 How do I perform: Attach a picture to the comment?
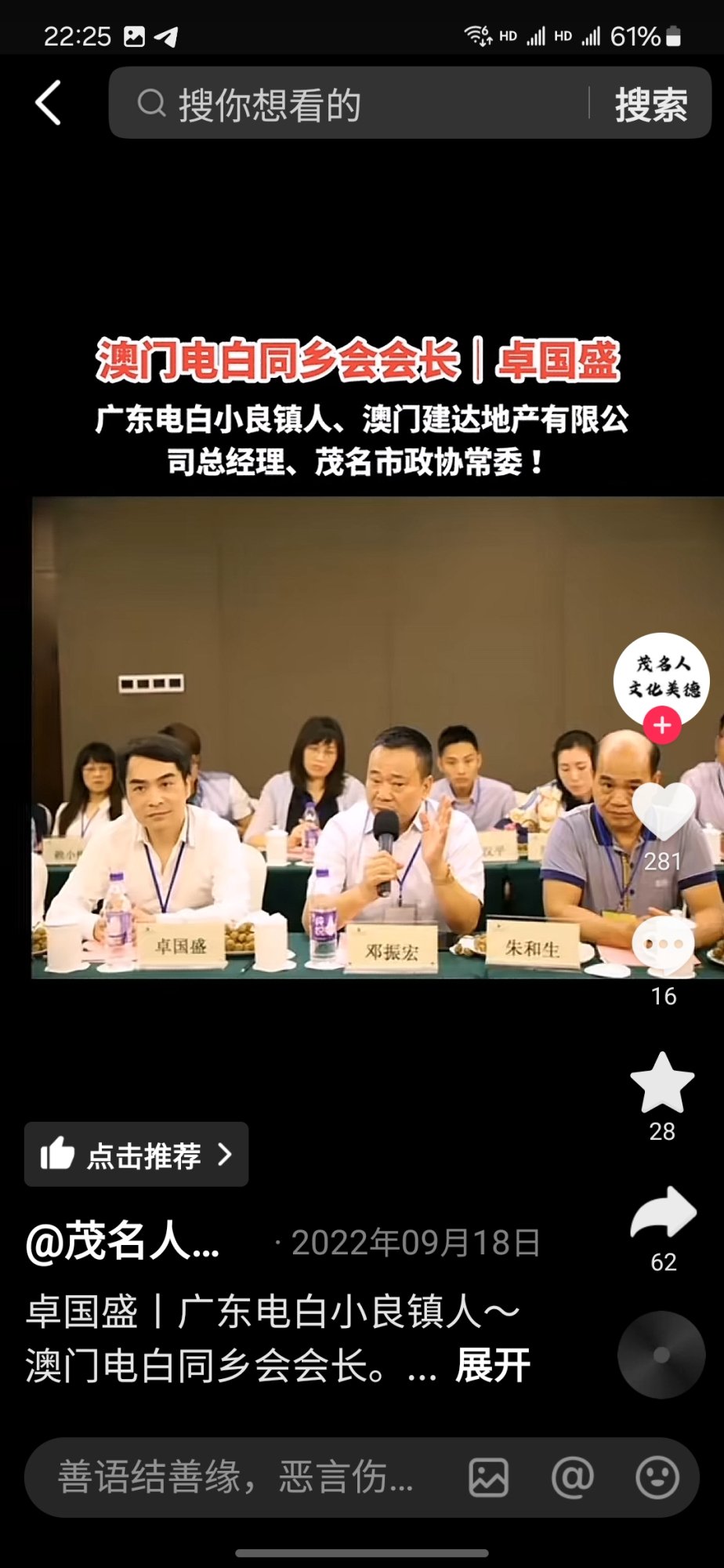(488, 1478)
